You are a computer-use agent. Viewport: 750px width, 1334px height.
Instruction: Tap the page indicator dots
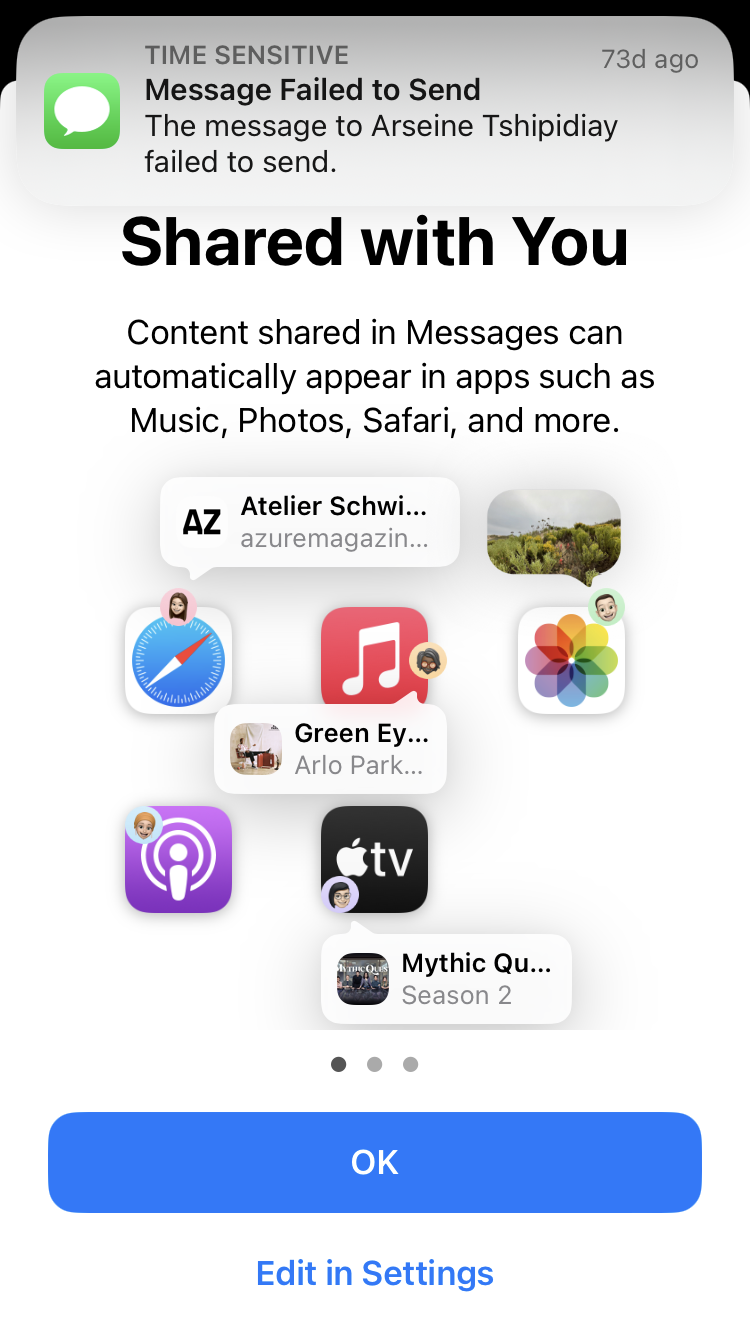pos(375,1064)
